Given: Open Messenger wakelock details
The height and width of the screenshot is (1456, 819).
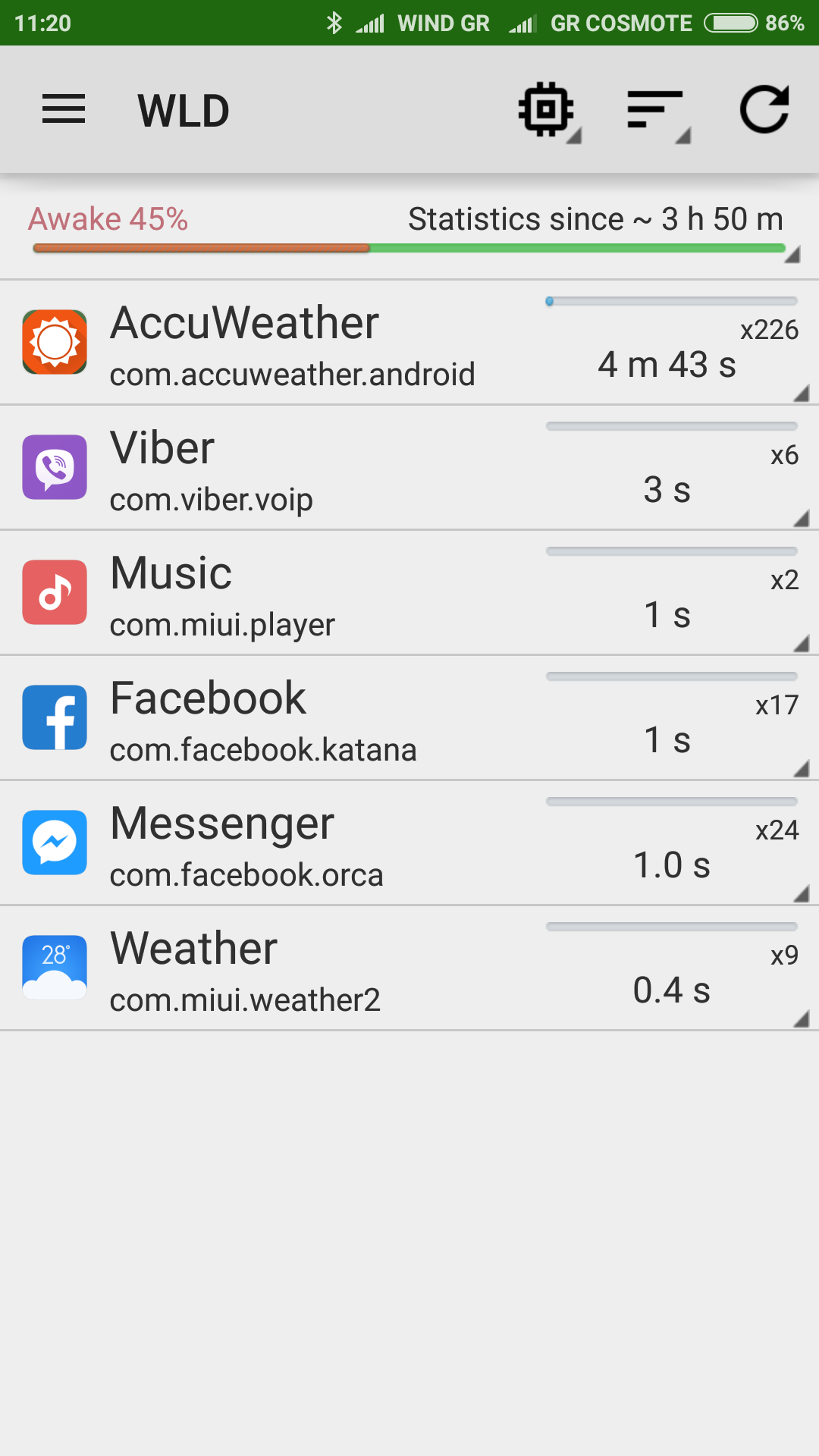Looking at the screenshot, I should click(409, 843).
